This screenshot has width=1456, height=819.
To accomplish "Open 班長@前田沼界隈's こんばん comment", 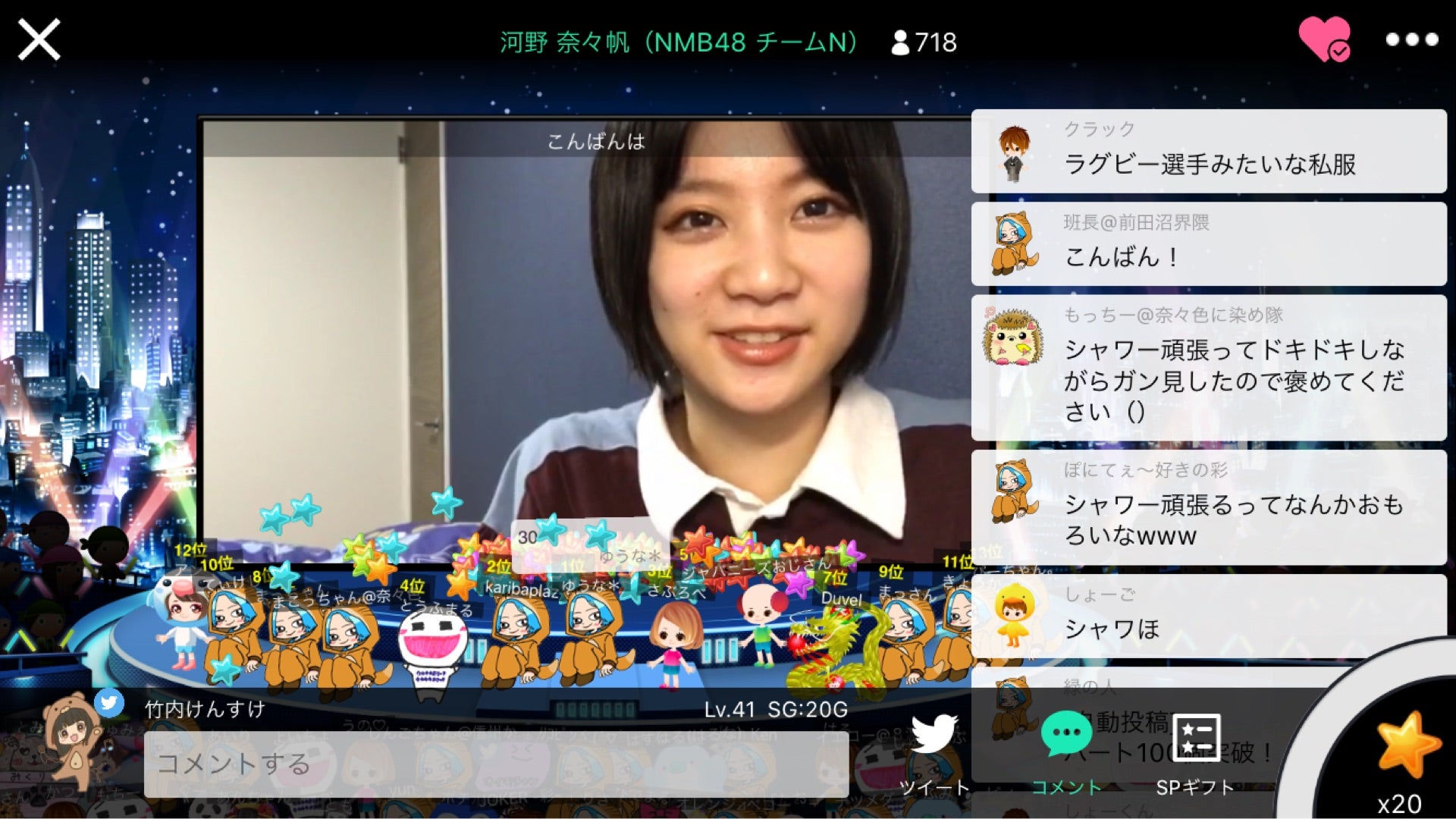I will point(1209,243).
